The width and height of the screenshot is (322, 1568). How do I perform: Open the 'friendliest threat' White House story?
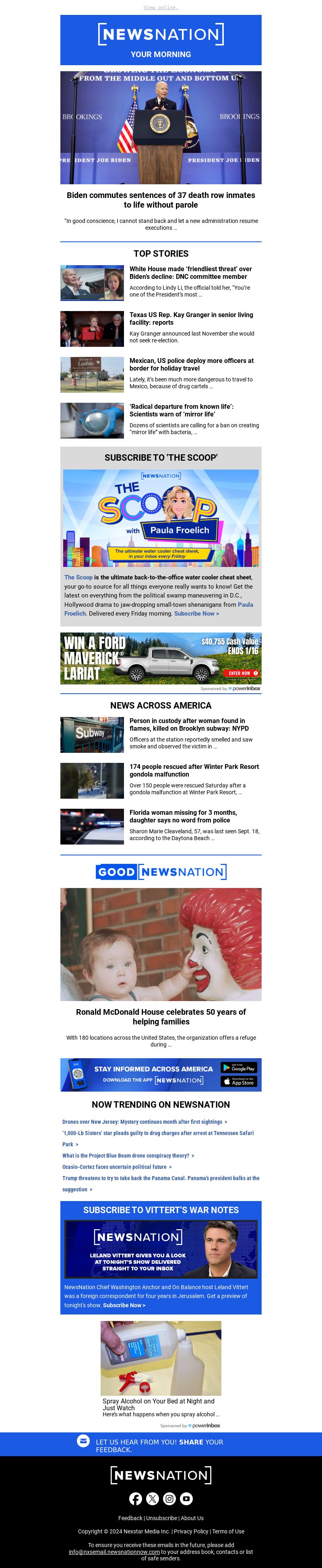[x=190, y=272]
